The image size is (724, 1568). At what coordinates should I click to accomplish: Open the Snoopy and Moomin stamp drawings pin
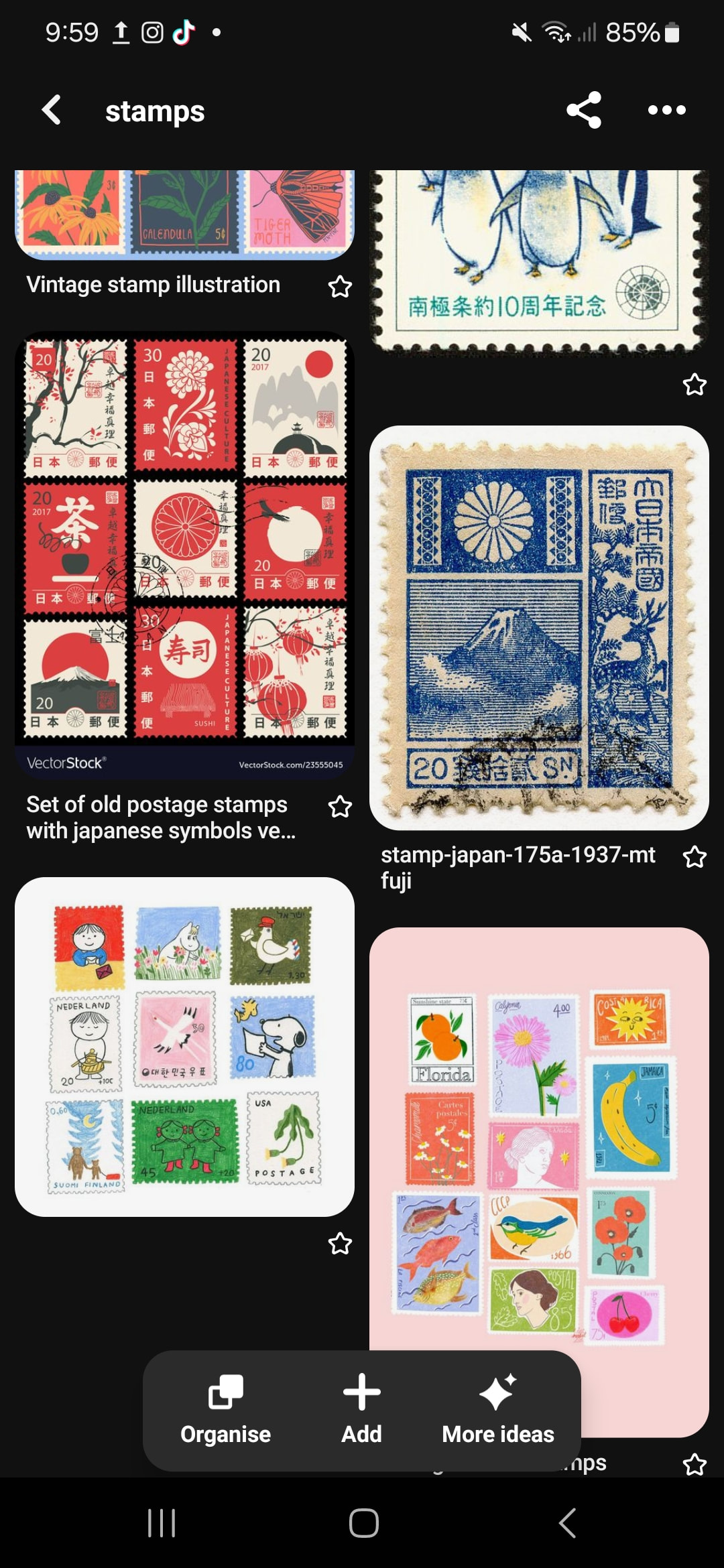(184, 1046)
